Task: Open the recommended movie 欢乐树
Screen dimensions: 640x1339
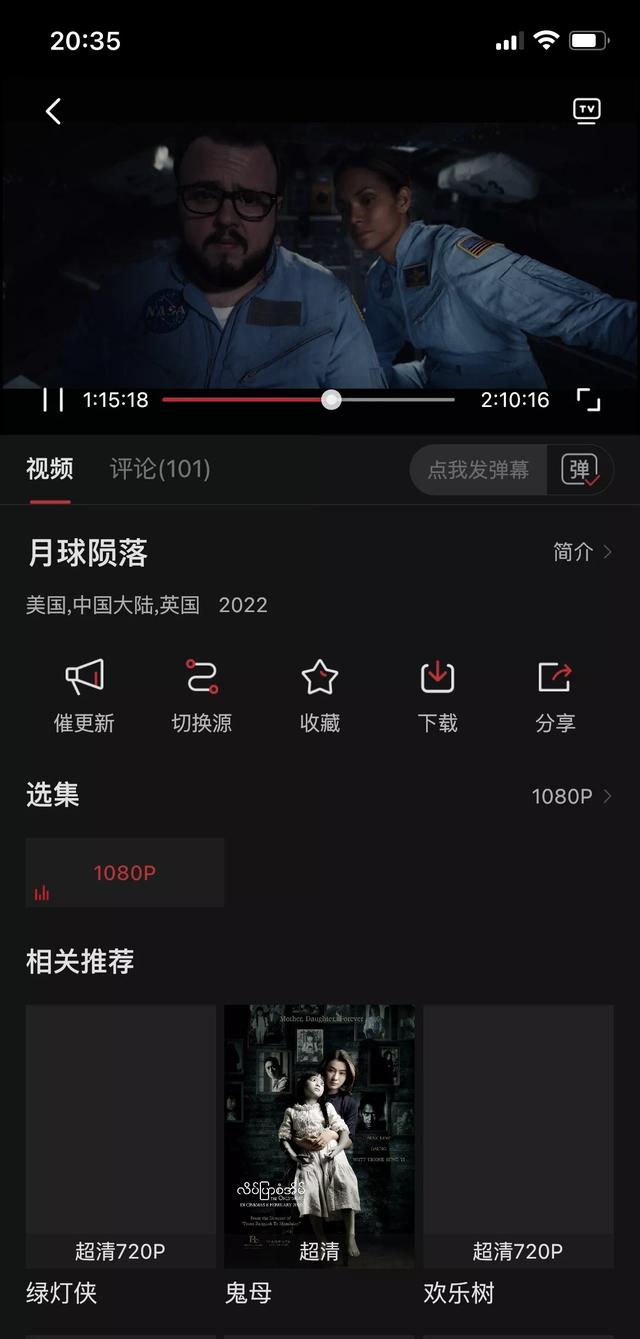Action: (x=518, y=1136)
